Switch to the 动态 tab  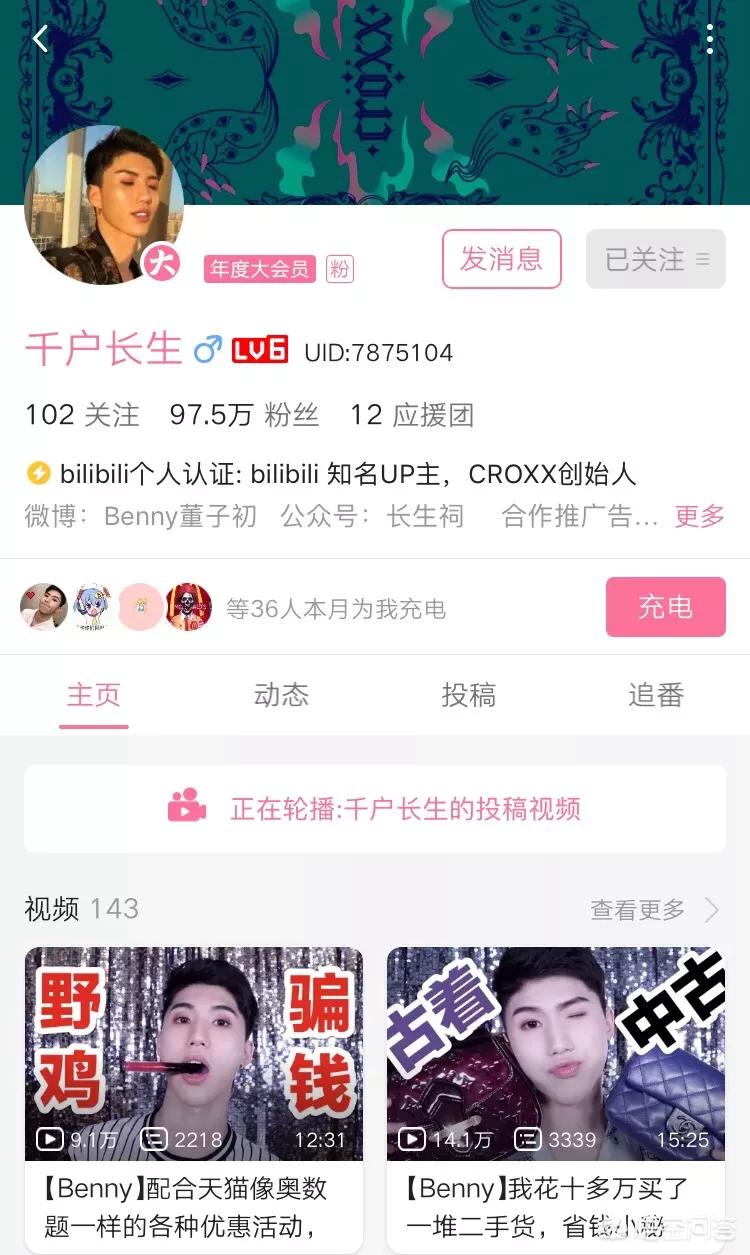281,695
